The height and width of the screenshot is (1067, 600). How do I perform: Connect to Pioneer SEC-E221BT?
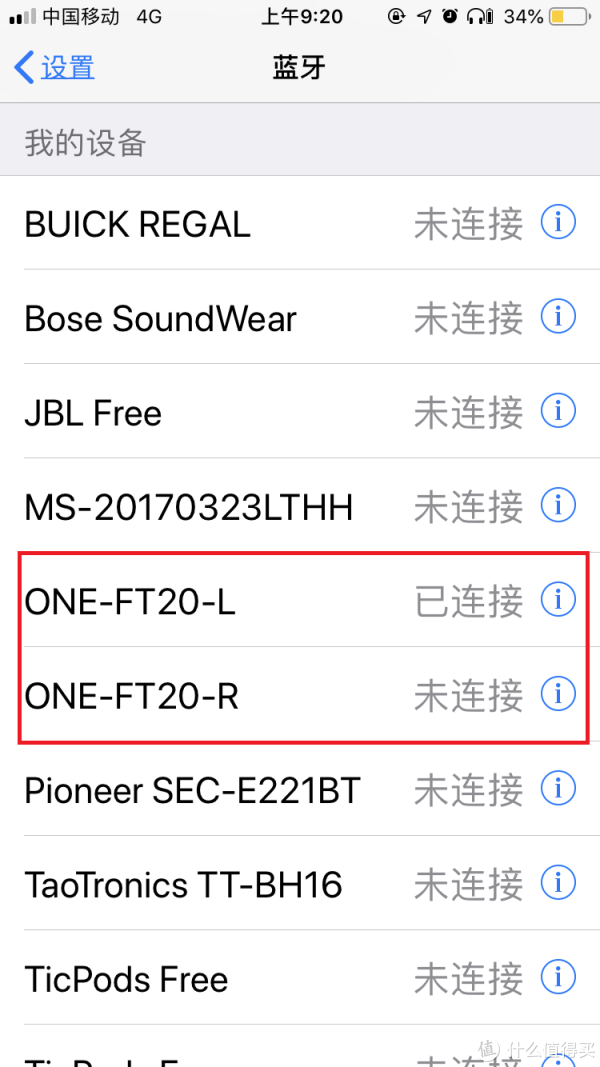(x=300, y=789)
